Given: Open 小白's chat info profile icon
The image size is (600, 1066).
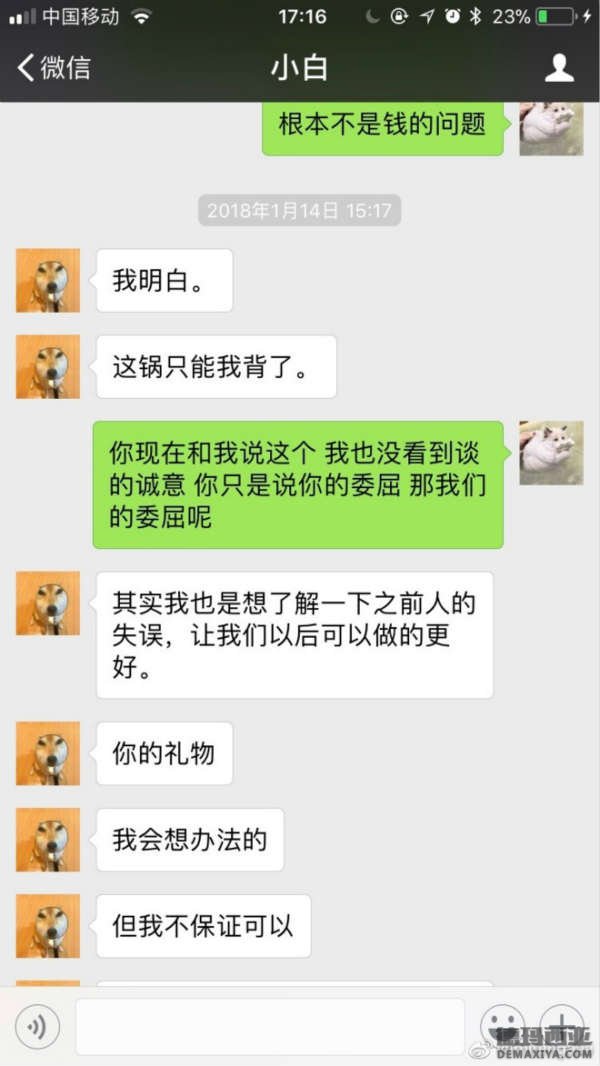Looking at the screenshot, I should pyautogui.click(x=559, y=68).
